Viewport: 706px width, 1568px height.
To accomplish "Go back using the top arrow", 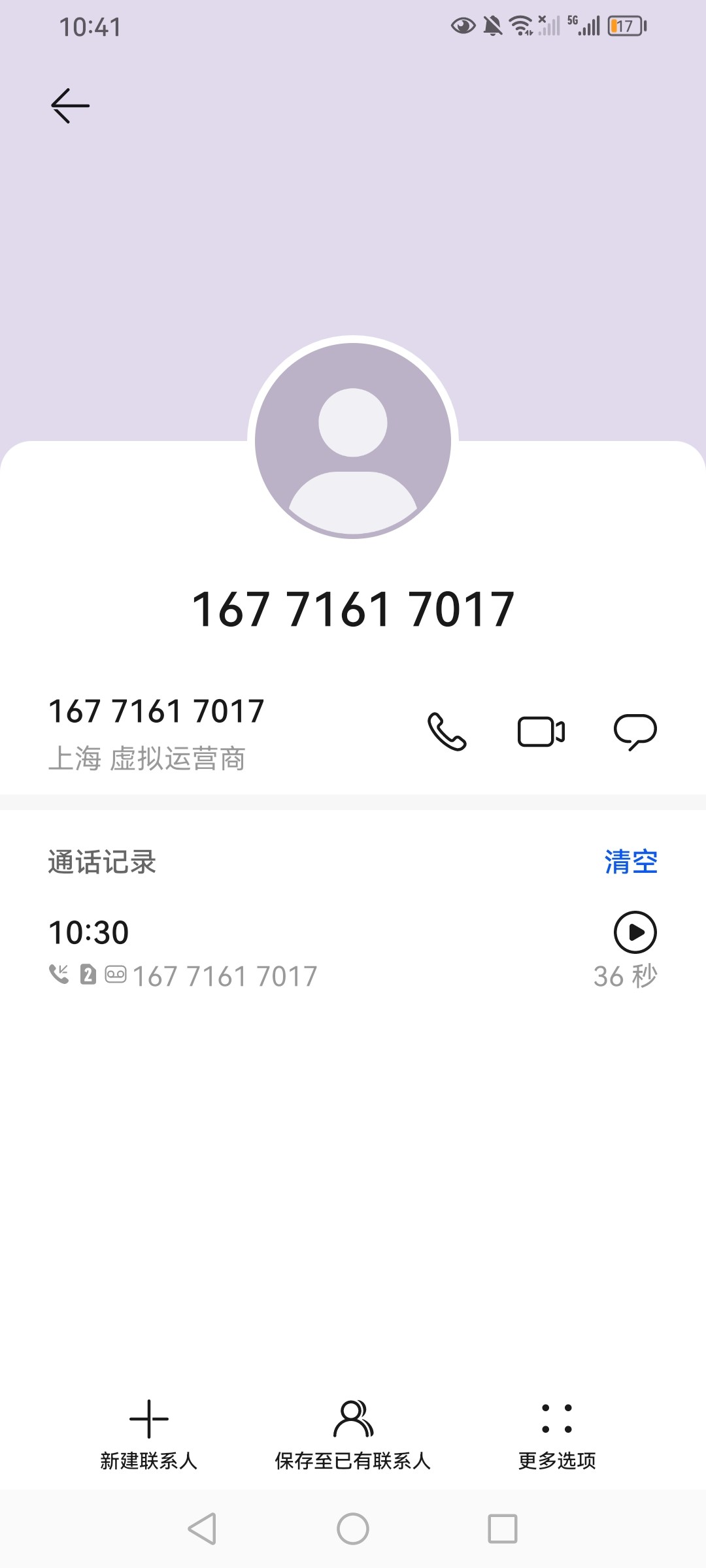I will pyautogui.click(x=70, y=106).
